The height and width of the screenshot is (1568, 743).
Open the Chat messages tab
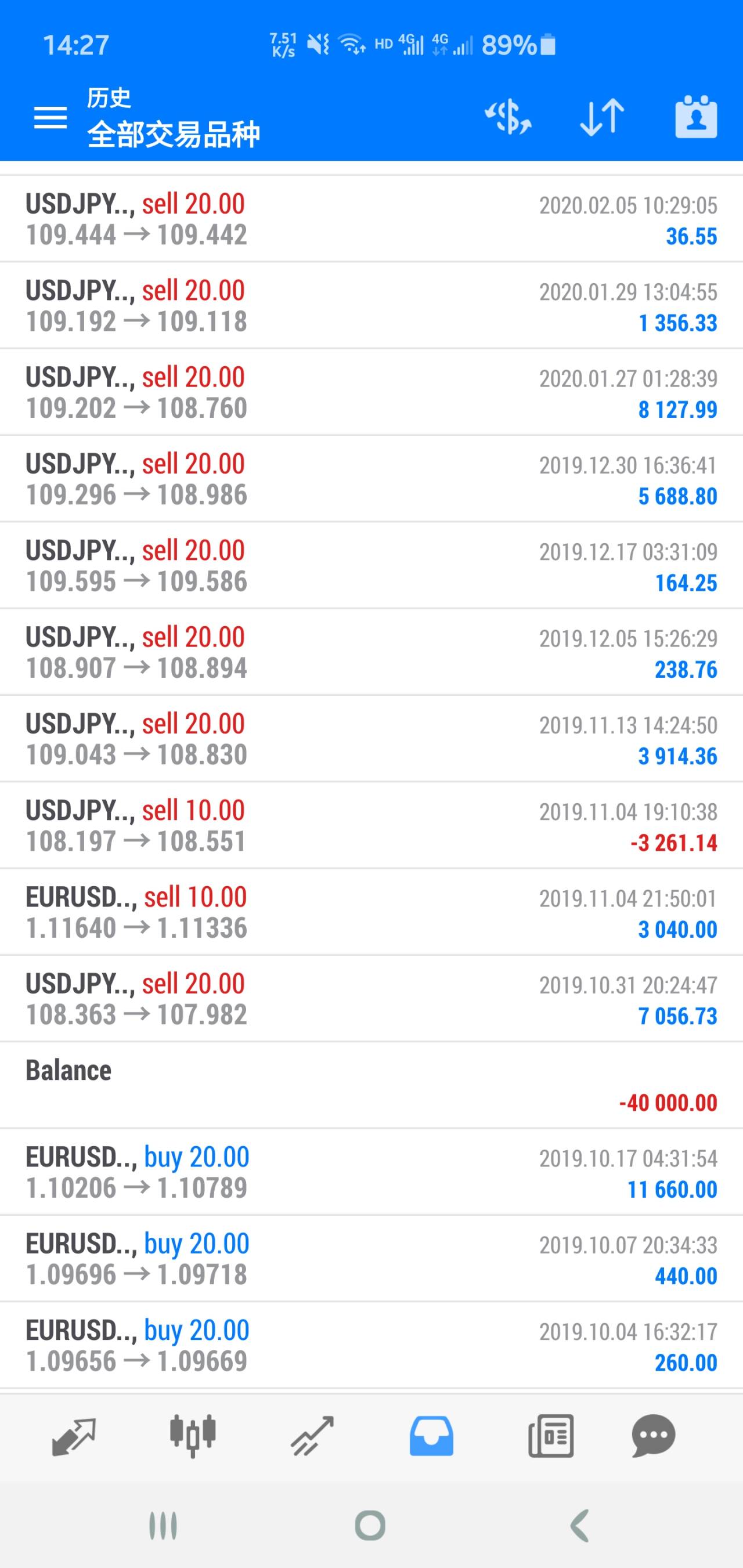pyautogui.click(x=654, y=1436)
